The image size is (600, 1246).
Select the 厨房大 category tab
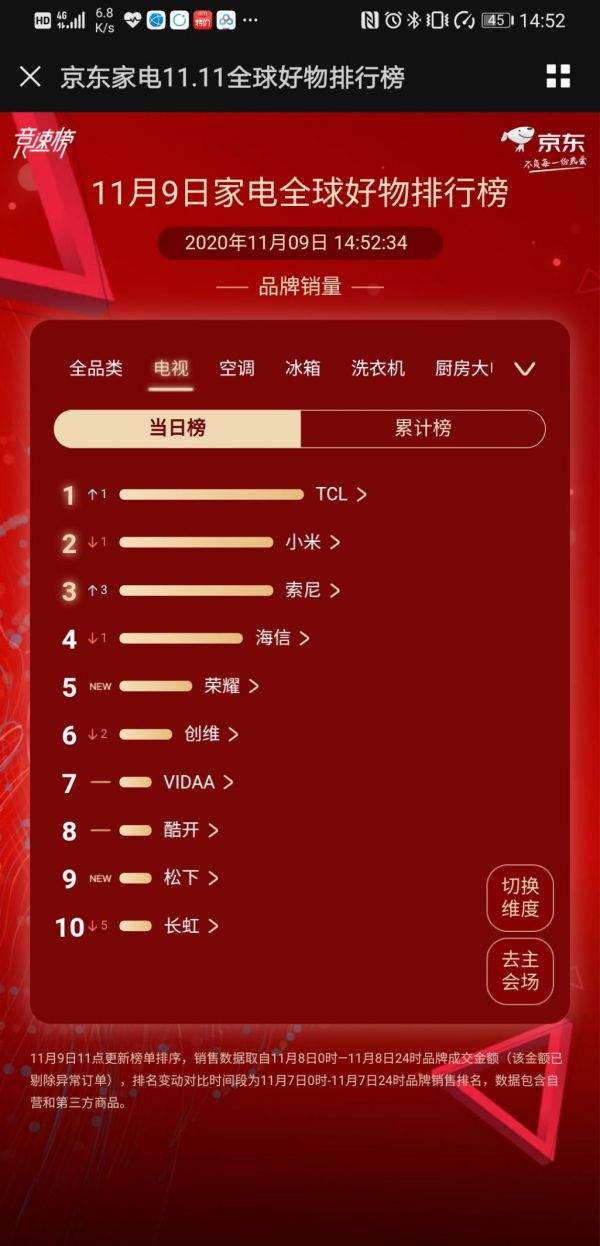pyautogui.click(x=464, y=368)
